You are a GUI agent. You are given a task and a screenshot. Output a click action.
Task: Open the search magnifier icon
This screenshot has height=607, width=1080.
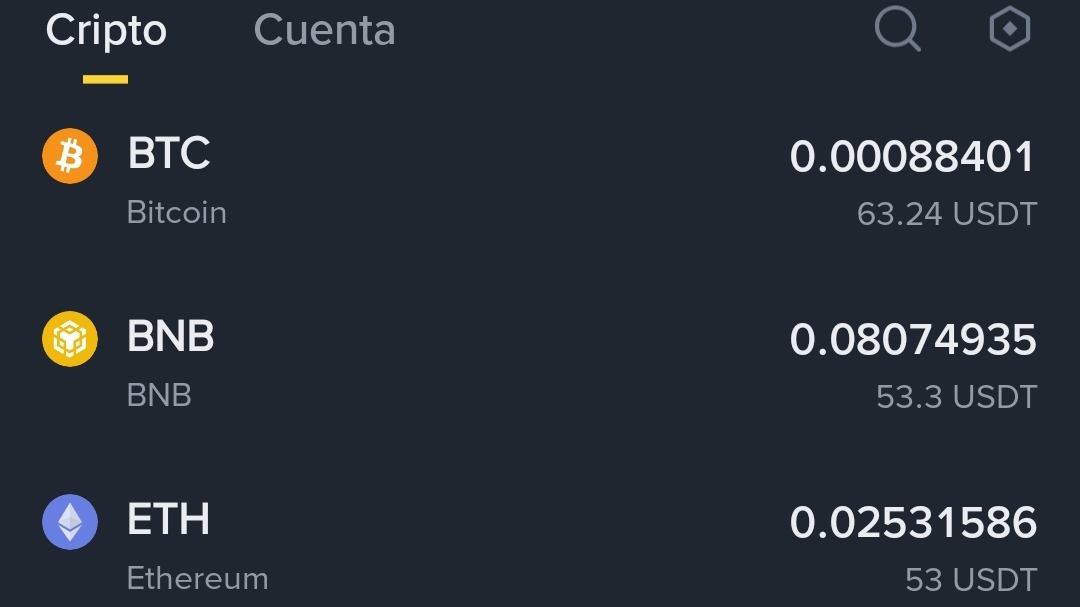coord(897,29)
